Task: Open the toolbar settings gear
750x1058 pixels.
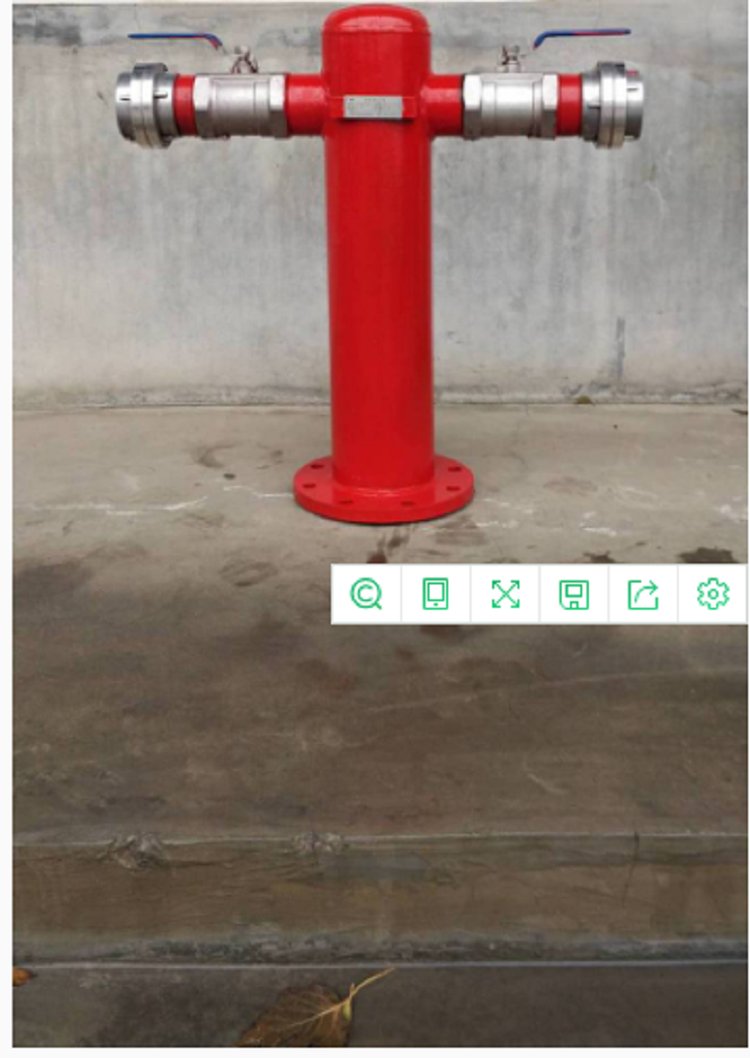Action: pyautogui.click(x=713, y=594)
